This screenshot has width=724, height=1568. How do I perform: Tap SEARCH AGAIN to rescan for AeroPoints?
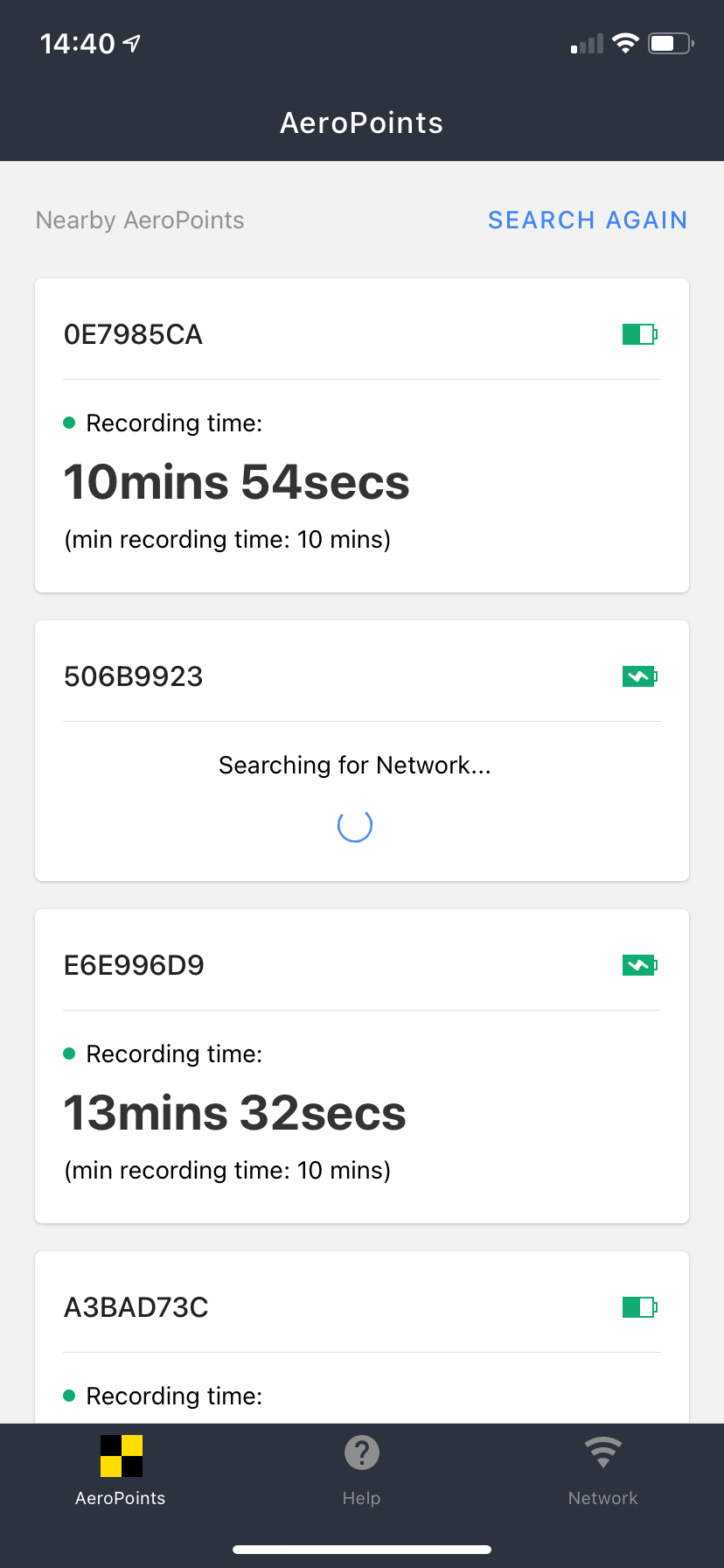coord(587,220)
